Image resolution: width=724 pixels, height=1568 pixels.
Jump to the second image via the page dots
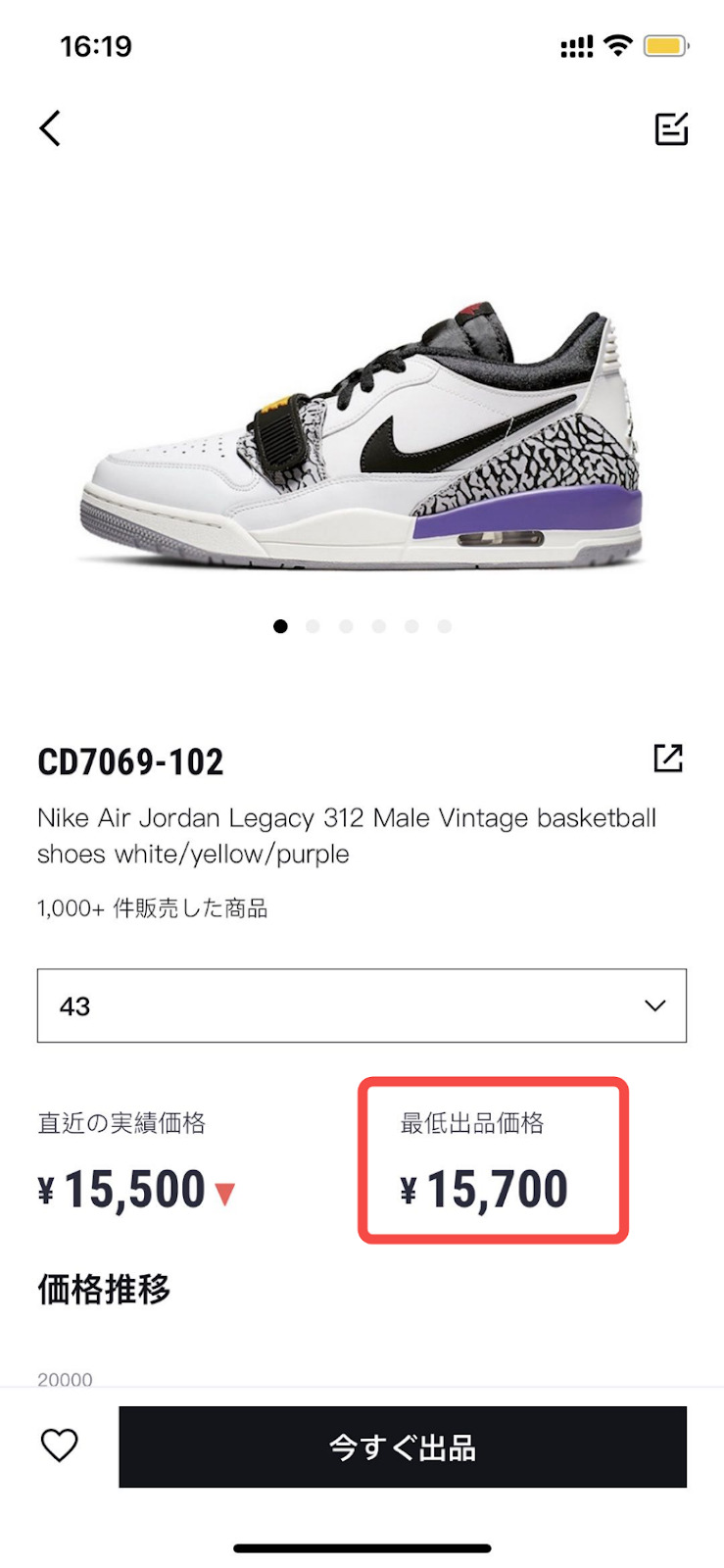(x=313, y=626)
